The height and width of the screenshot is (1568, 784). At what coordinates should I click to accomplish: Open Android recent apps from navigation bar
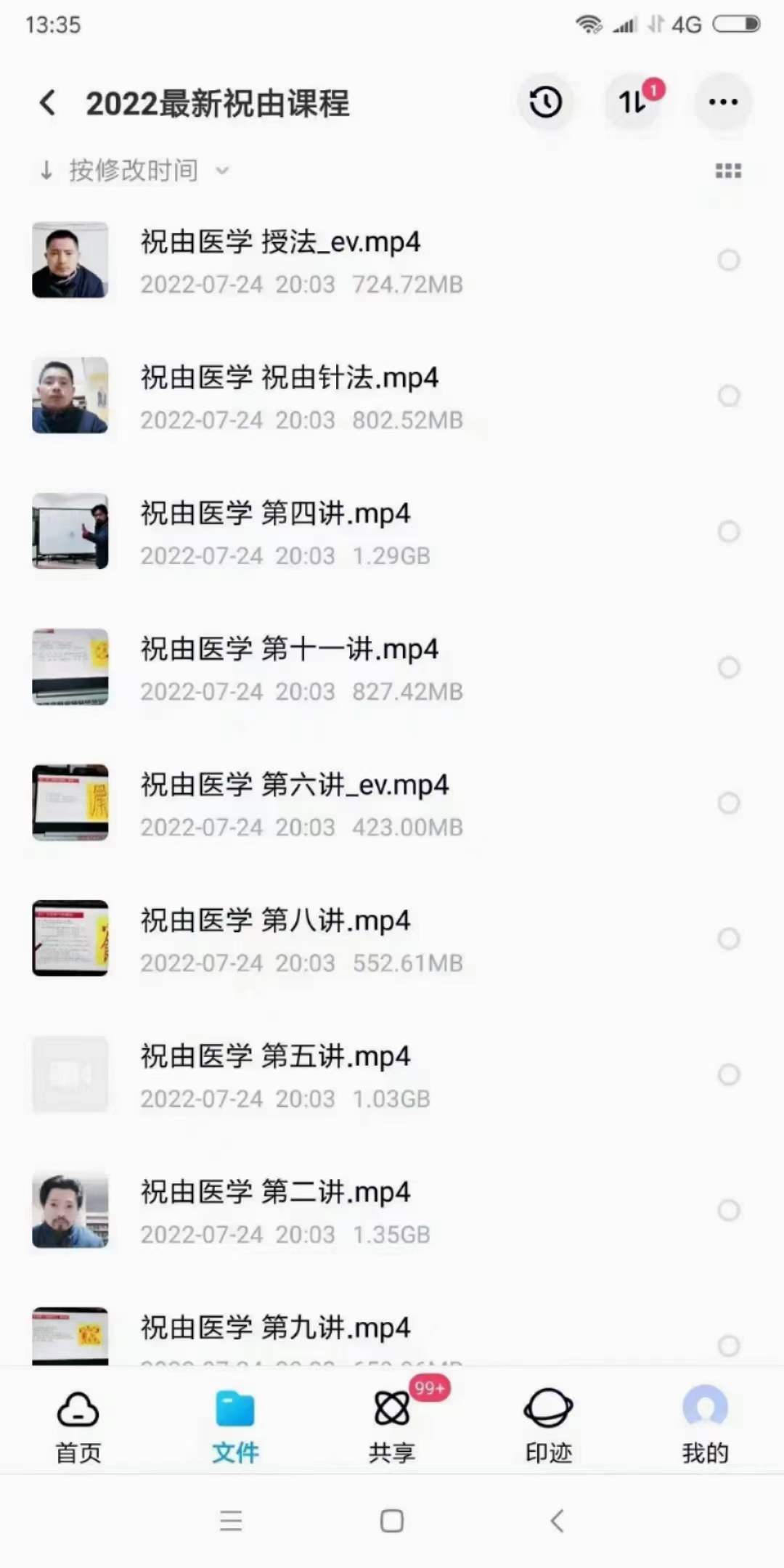[x=231, y=1522]
